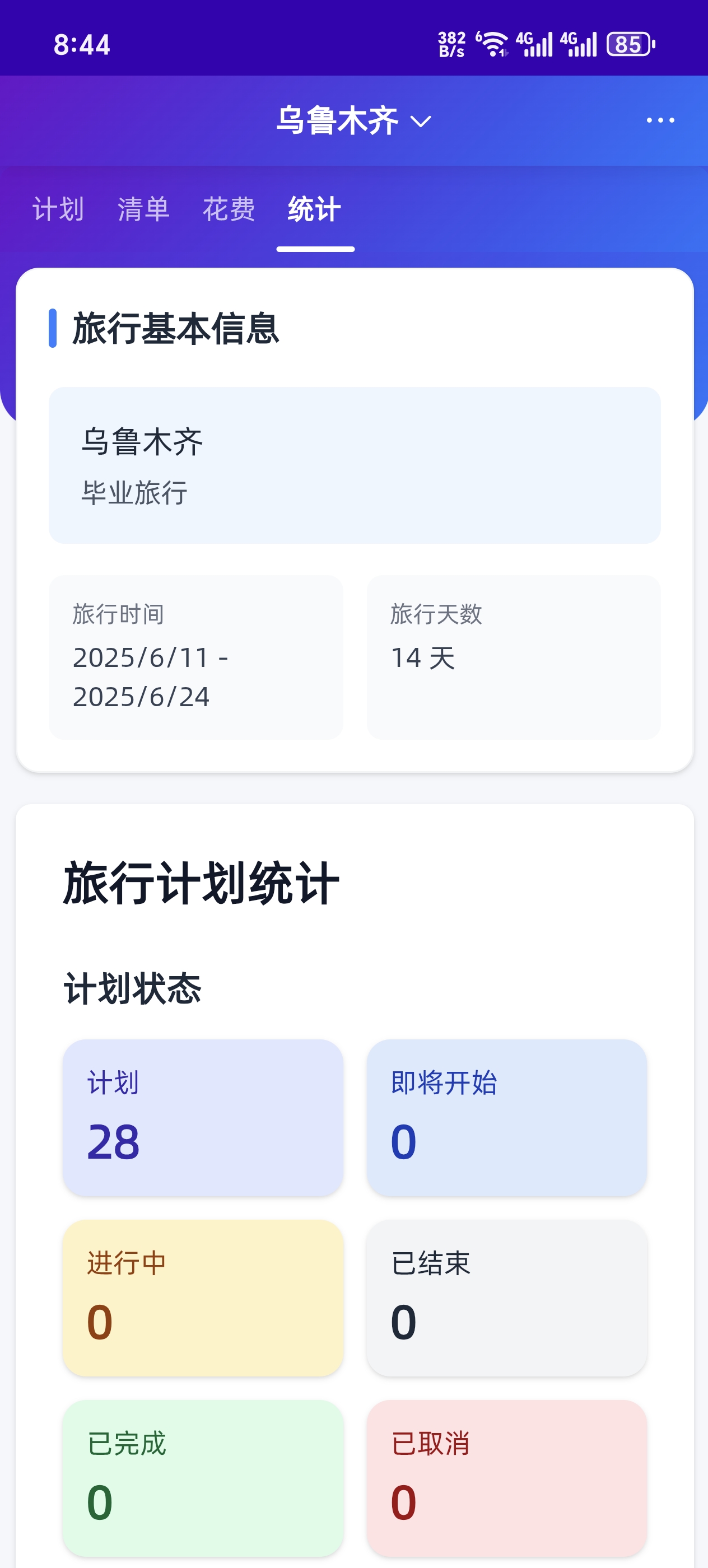
Task: Switch to the 清单 tab
Action: 143,209
